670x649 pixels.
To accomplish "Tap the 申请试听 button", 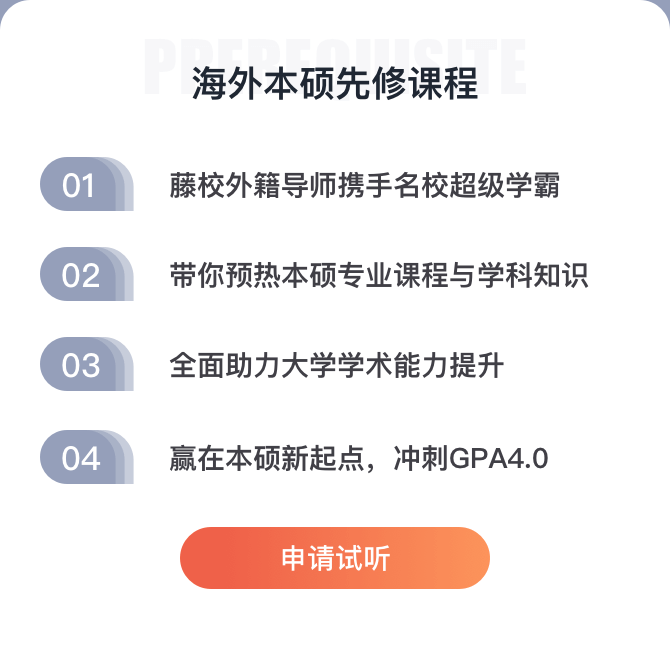I will (x=335, y=558).
